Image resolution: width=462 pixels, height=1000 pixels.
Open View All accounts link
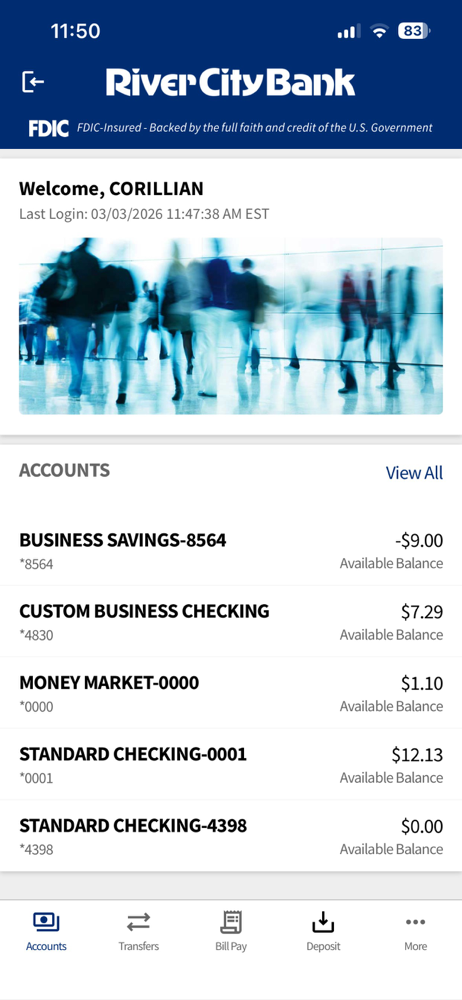(x=414, y=473)
